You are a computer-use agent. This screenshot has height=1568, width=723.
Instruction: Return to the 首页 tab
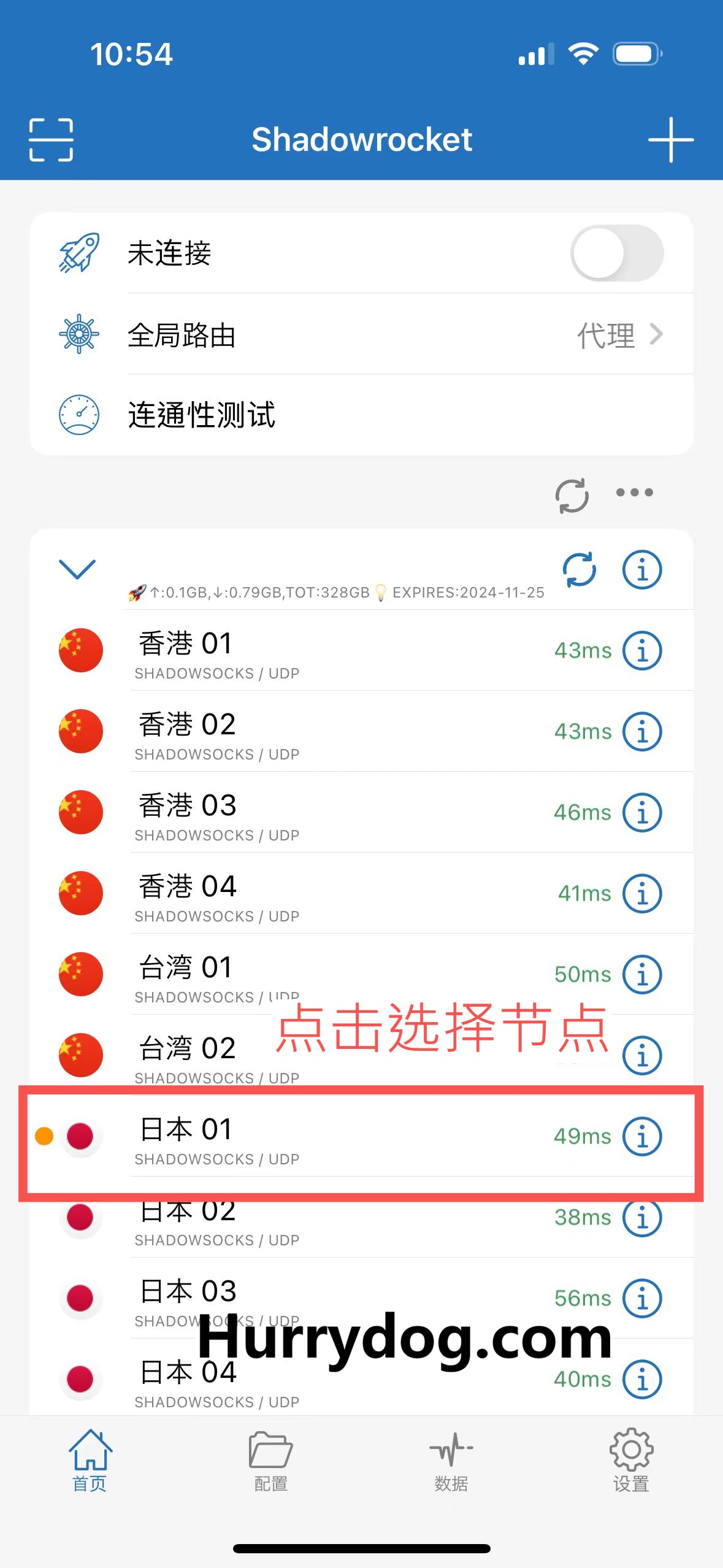point(90,1461)
